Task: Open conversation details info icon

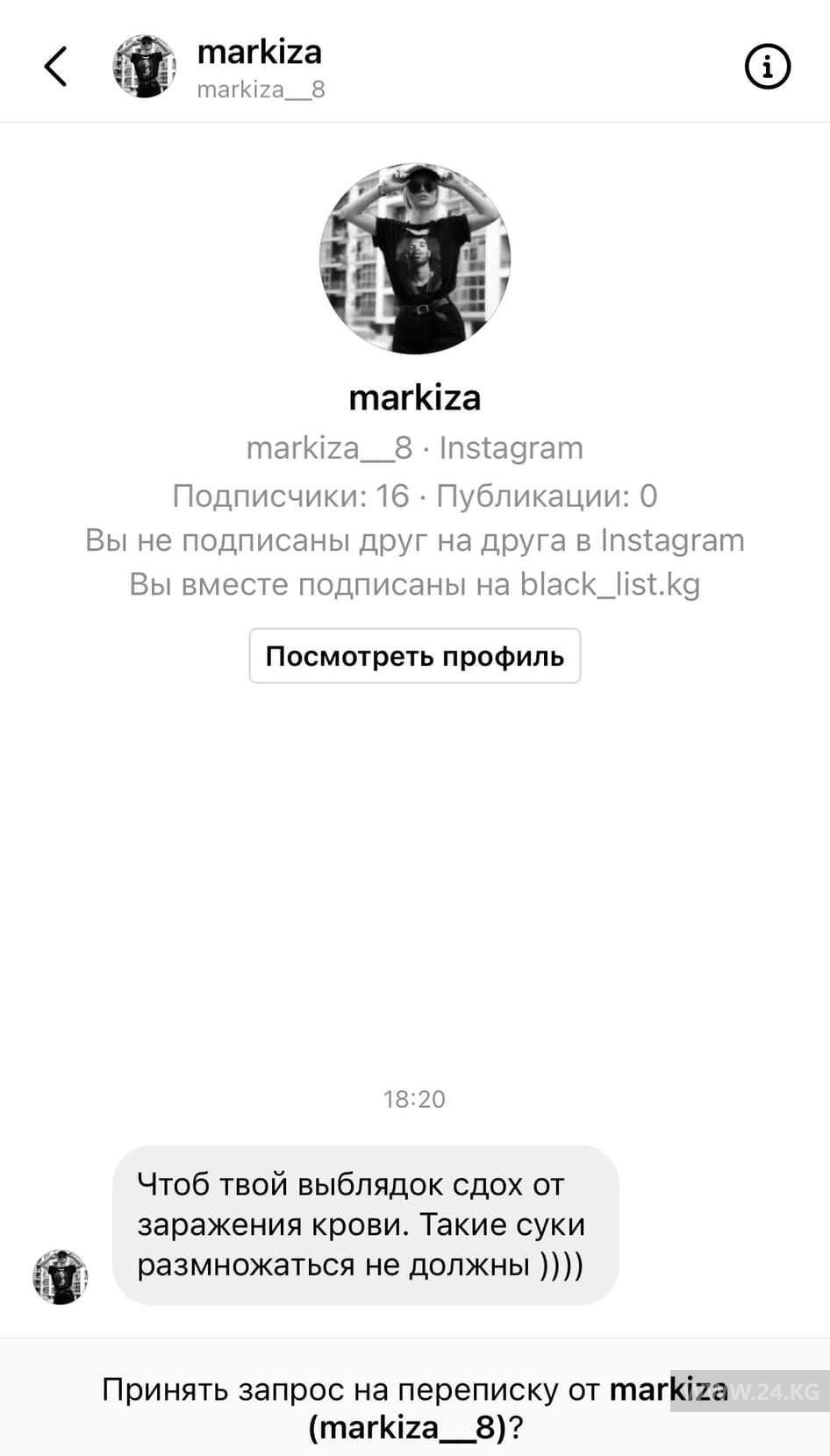Action: (768, 67)
